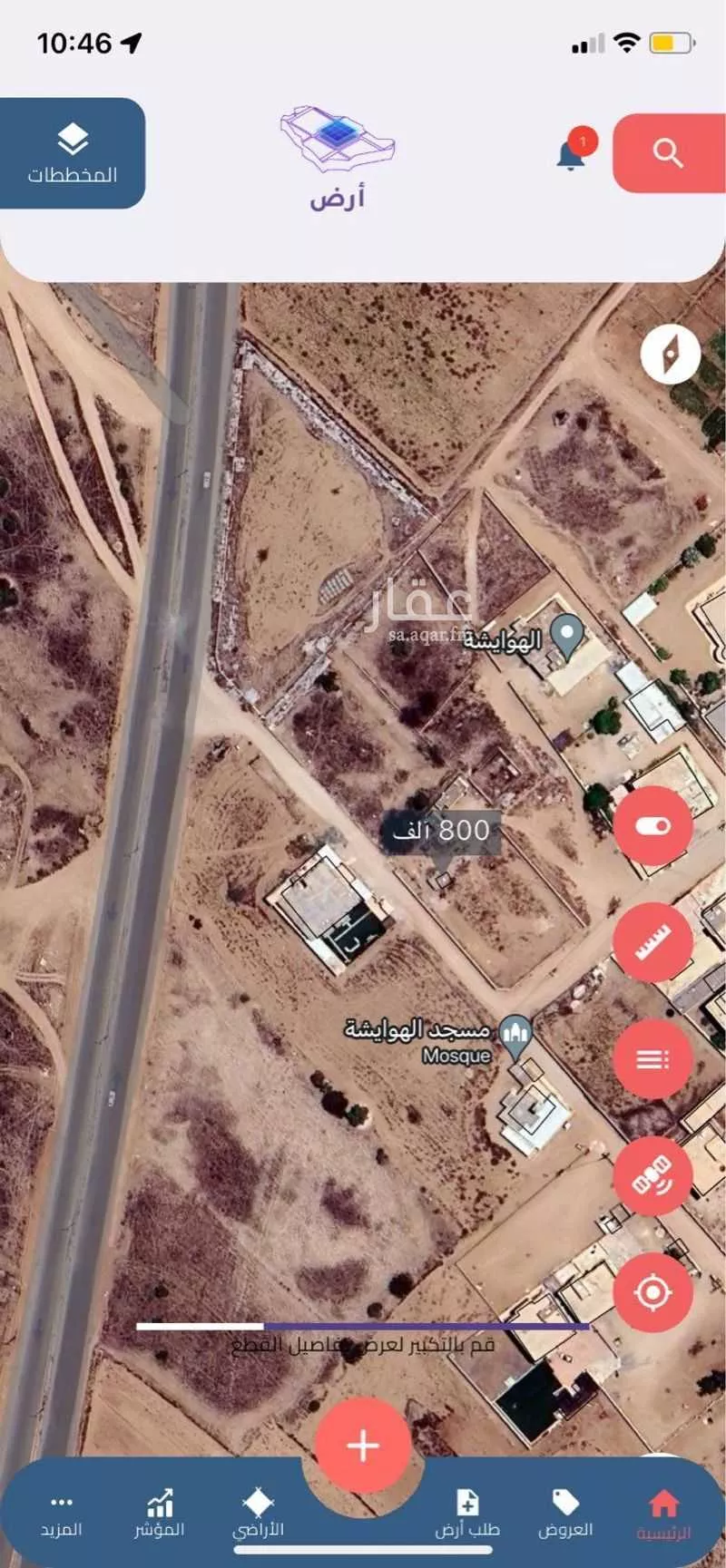
Task: Center map on my location
Action: [653, 1292]
